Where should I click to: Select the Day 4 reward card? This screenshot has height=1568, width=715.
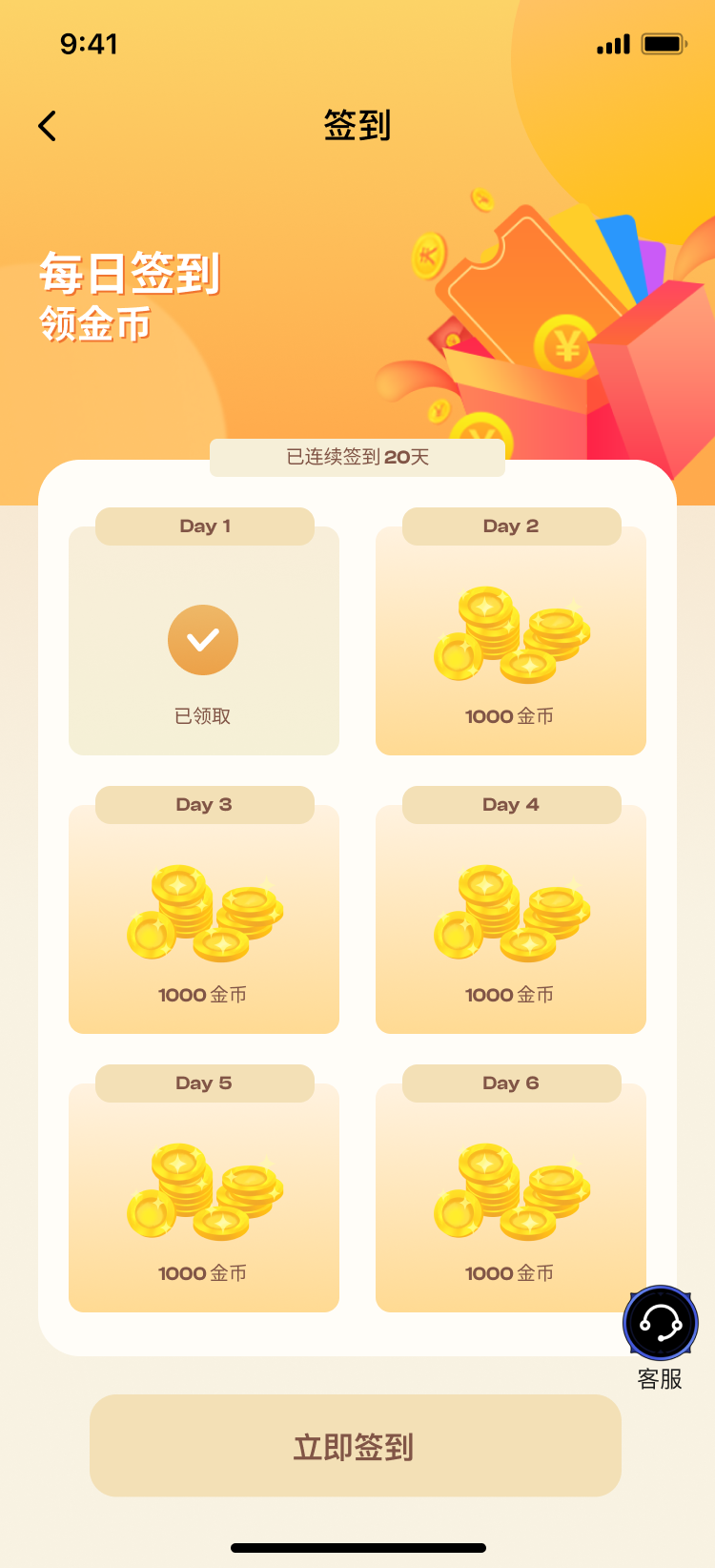[511, 919]
